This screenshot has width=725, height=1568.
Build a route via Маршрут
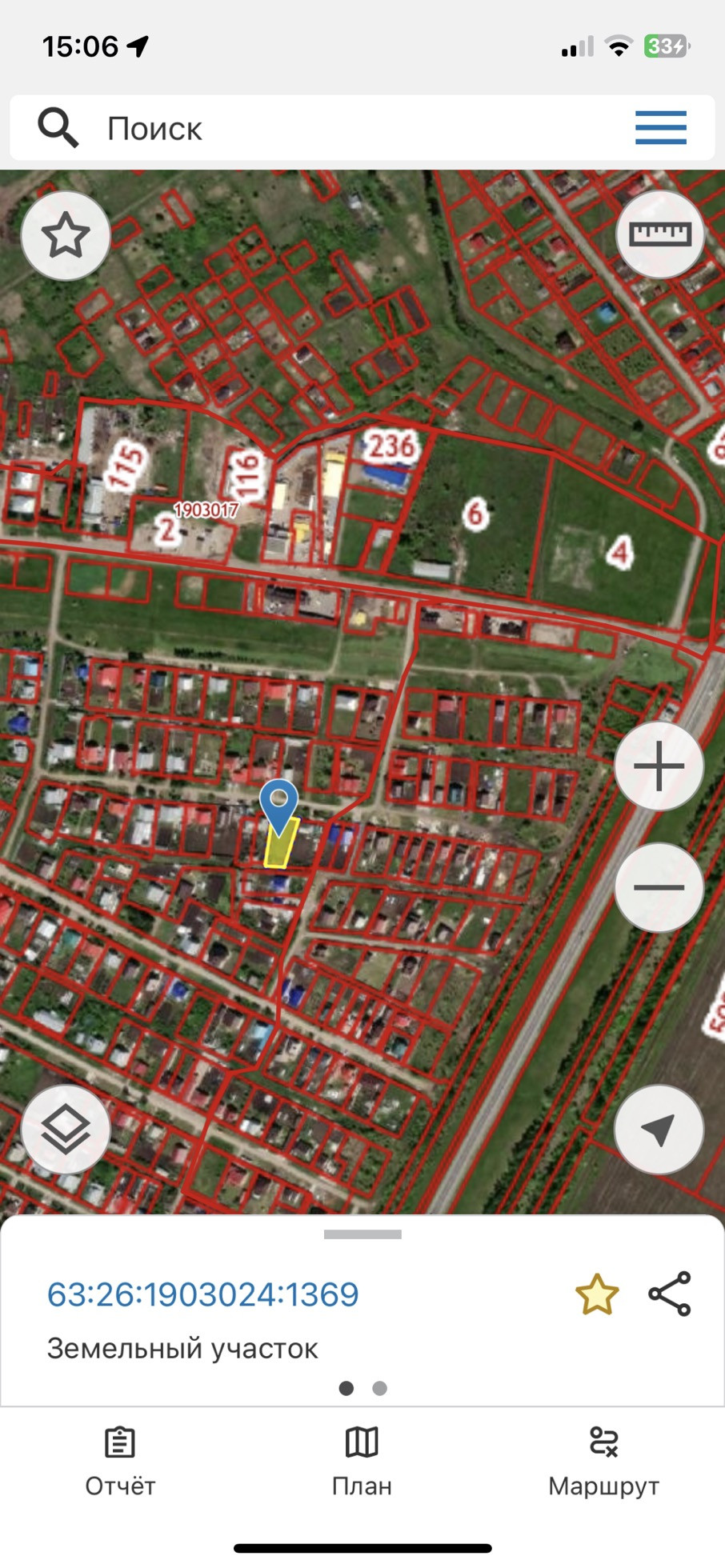pos(603,1462)
